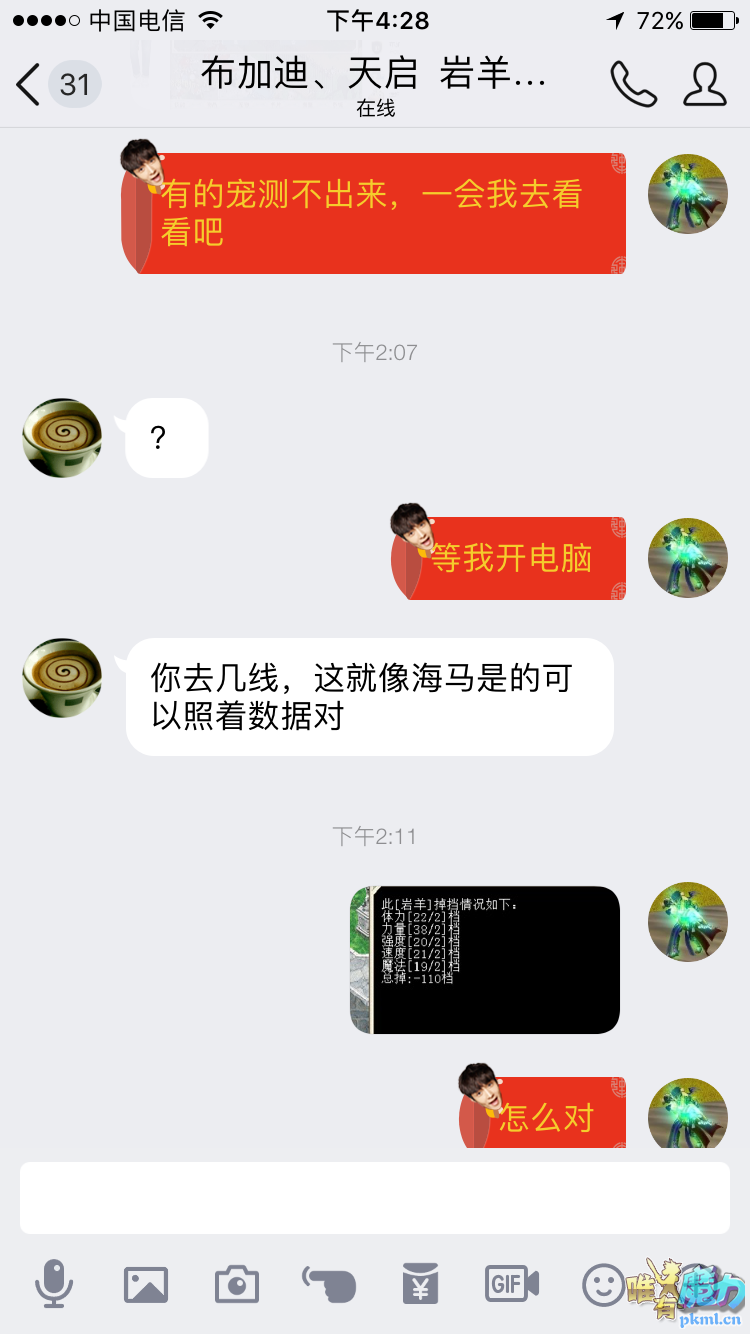Image resolution: width=750 pixels, height=1334 pixels.
Task: Go back to the message list
Action: tap(30, 85)
